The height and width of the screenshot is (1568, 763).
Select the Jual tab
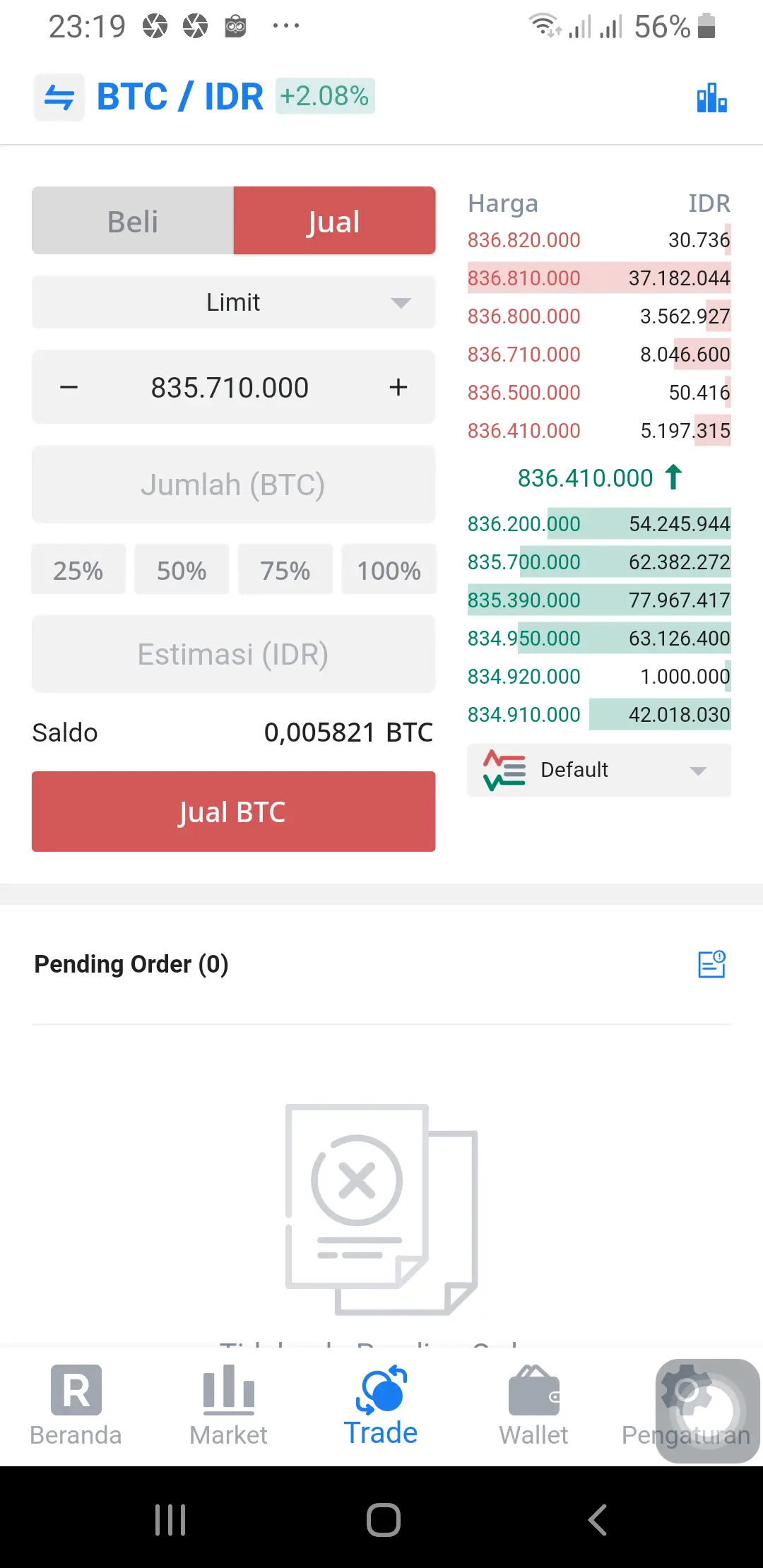334,221
